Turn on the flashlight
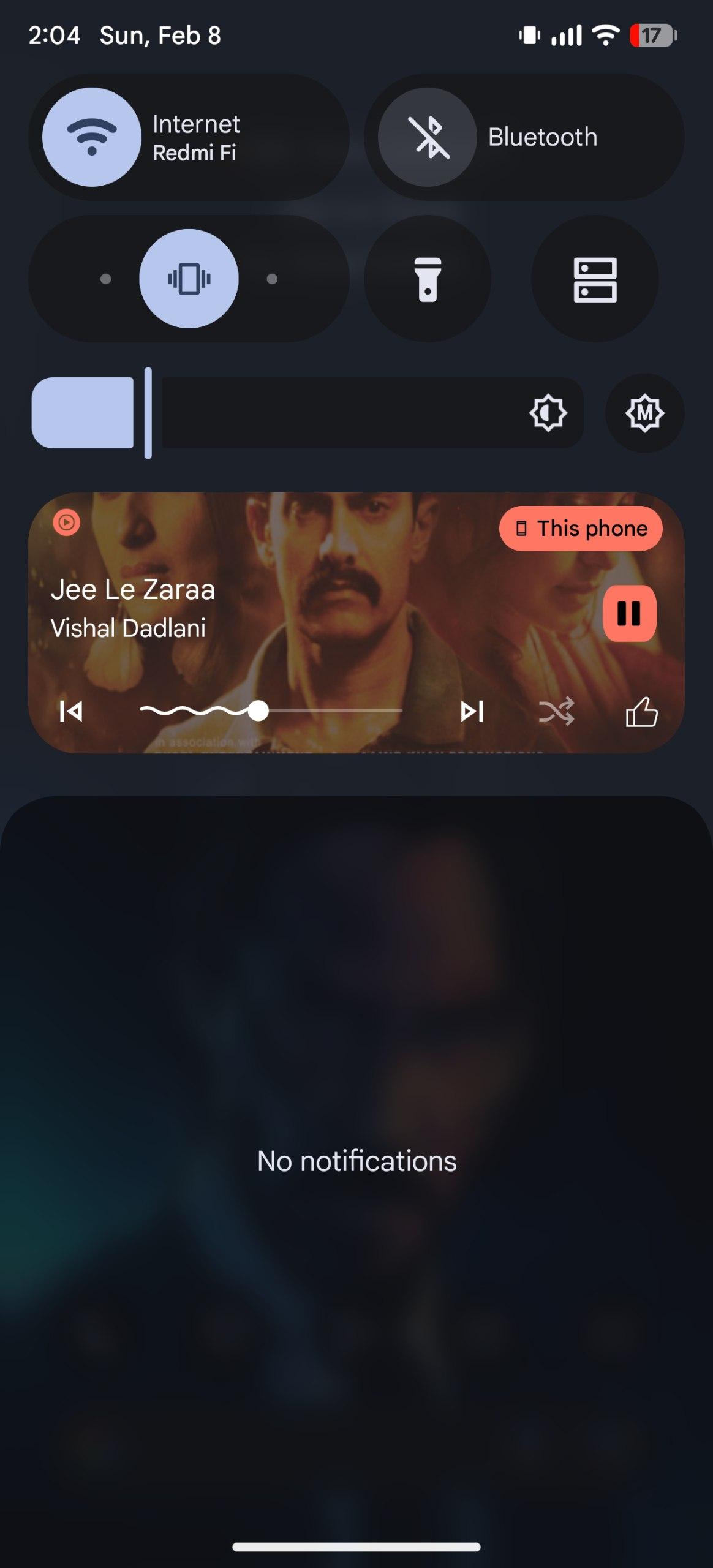 [x=428, y=279]
